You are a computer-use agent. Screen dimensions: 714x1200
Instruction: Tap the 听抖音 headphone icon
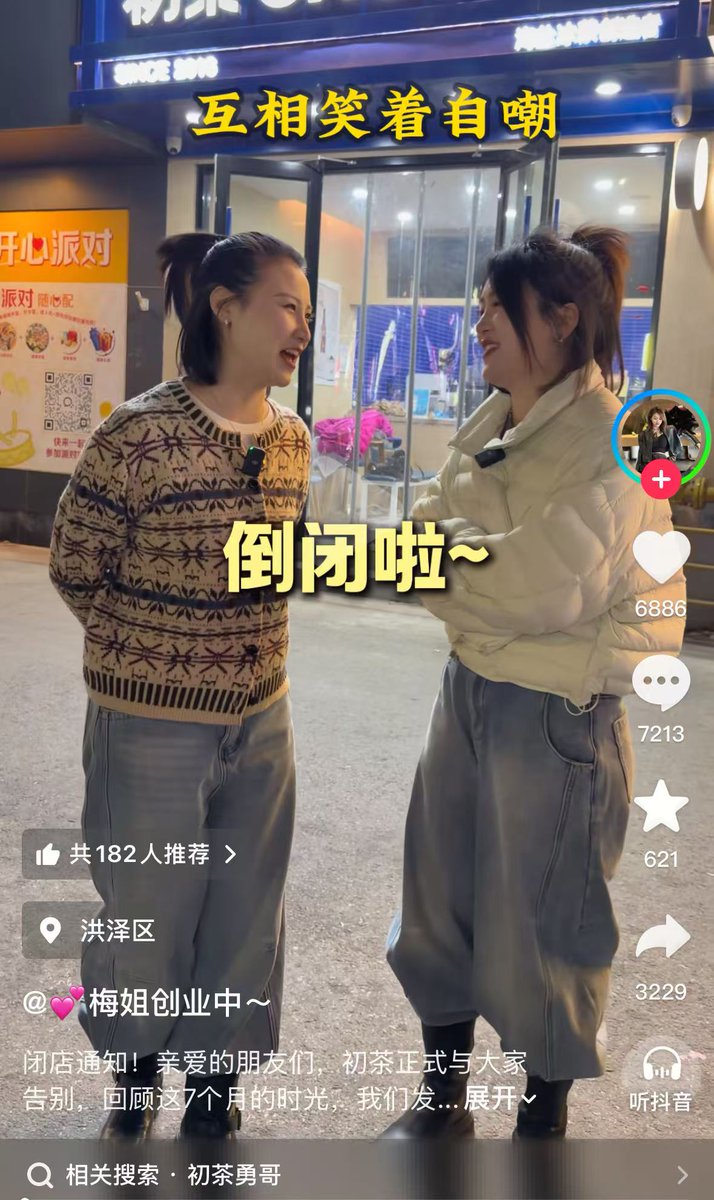(661, 1066)
